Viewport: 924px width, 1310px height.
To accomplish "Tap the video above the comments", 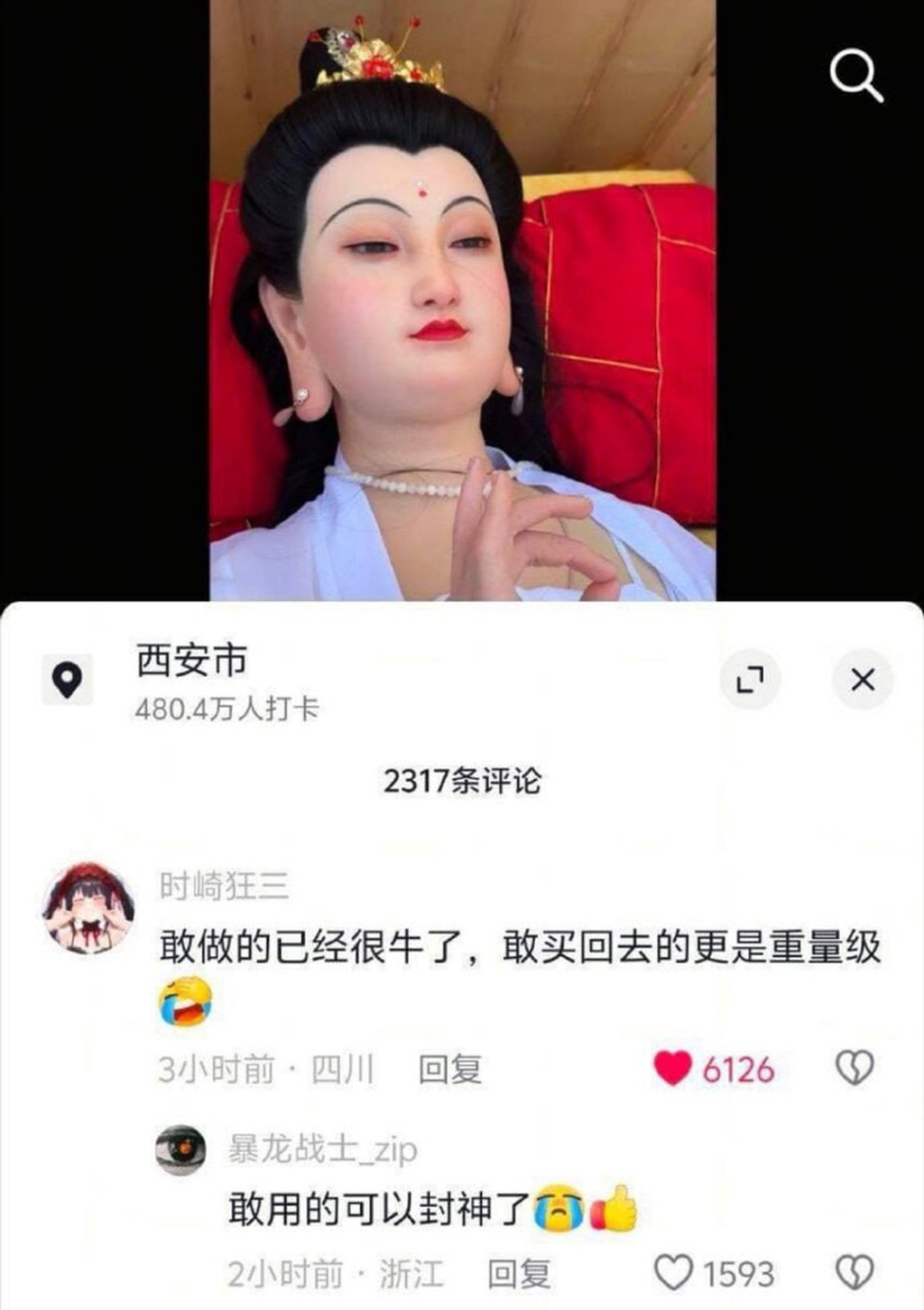I will (x=462, y=298).
